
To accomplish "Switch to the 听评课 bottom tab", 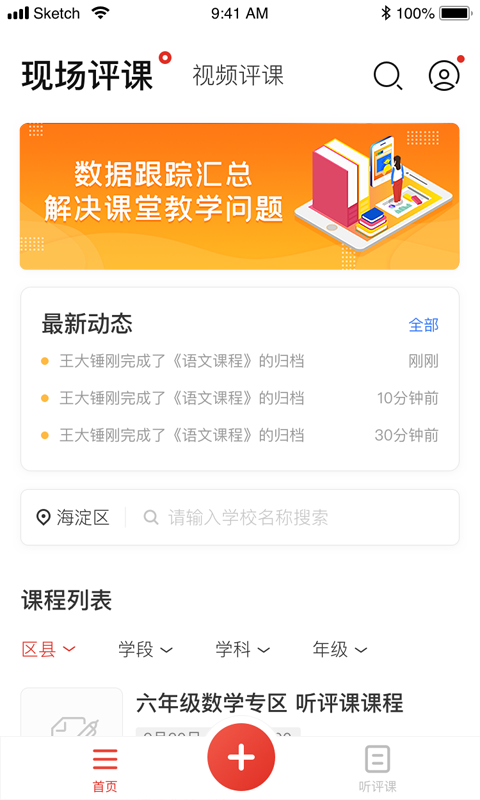I will tap(377, 770).
